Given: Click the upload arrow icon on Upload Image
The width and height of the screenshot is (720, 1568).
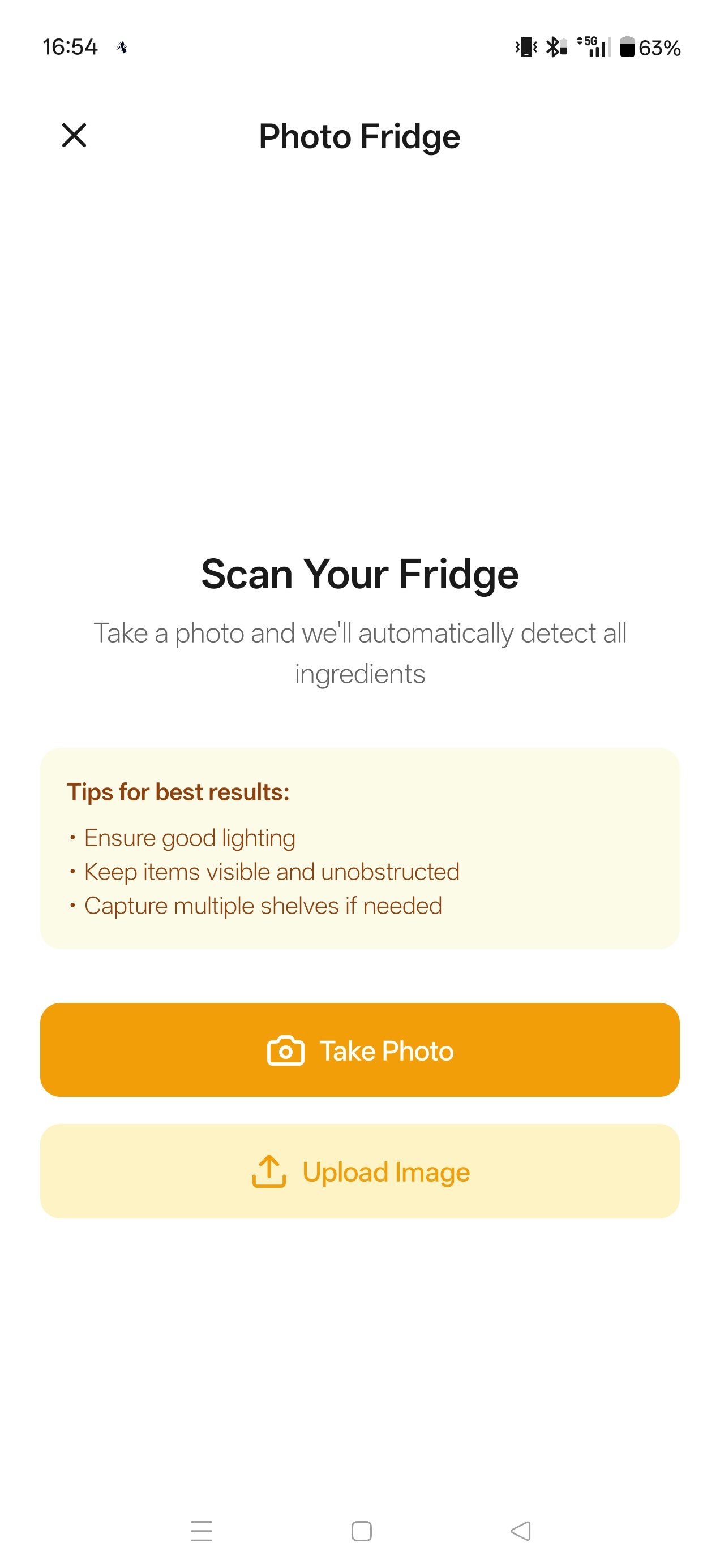Looking at the screenshot, I should click(270, 1170).
